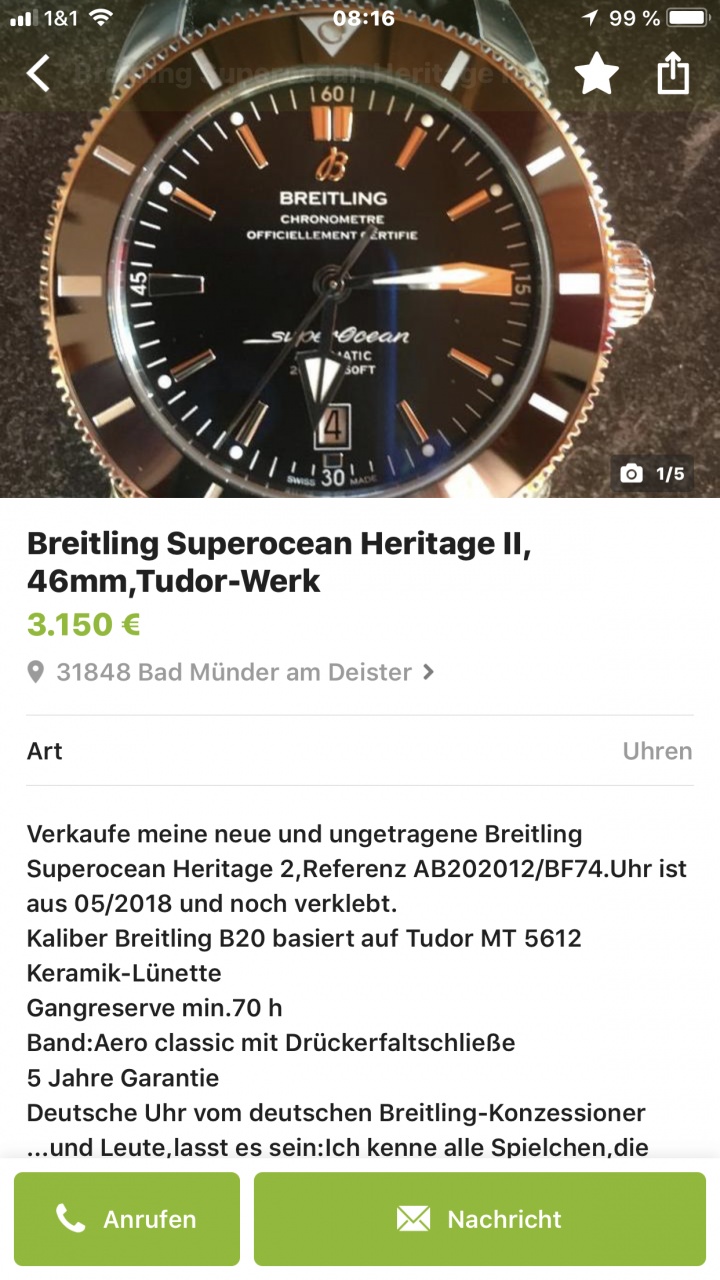The width and height of the screenshot is (720, 1280).
Task: Send a message via Nachricht
Action: pyautogui.click(x=479, y=1219)
